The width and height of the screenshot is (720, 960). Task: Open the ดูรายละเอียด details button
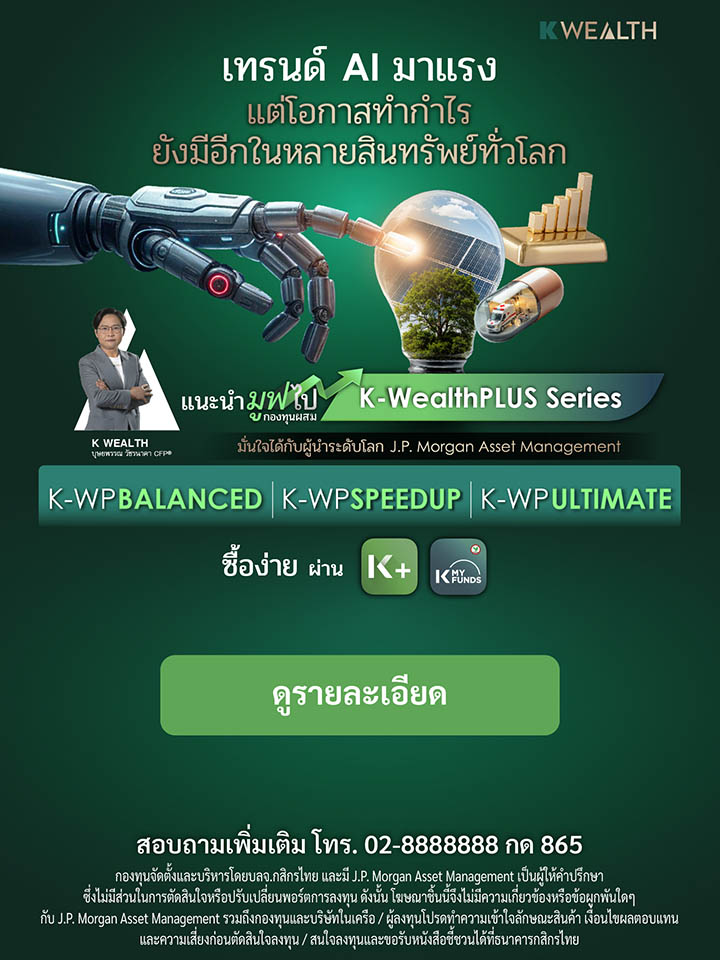(360, 695)
